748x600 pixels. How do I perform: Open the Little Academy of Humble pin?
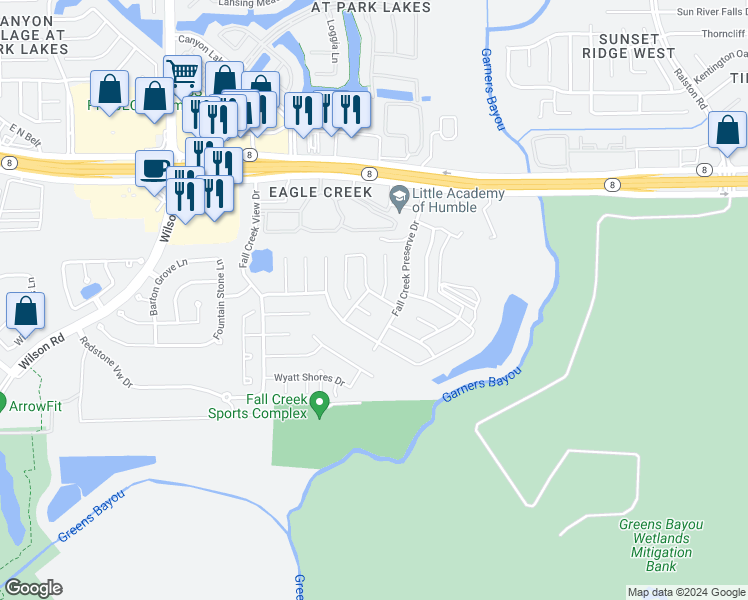[x=399, y=199]
